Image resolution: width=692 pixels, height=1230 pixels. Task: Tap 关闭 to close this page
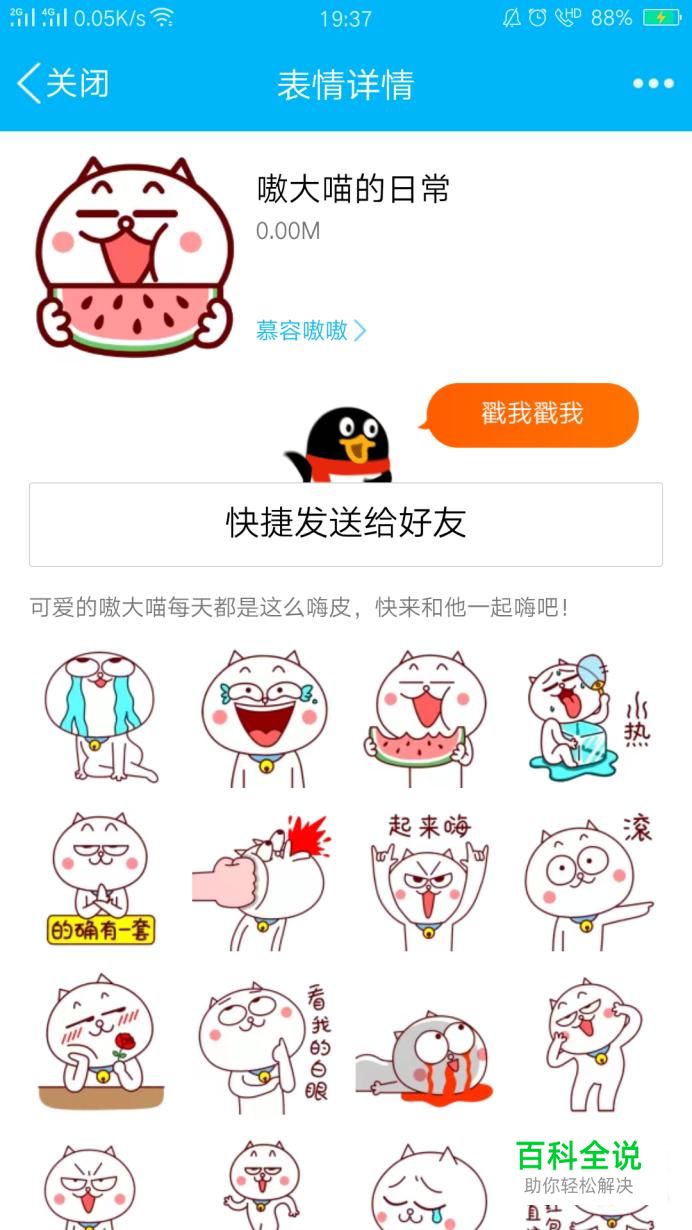pyautogui.click(x=63, y=84)
